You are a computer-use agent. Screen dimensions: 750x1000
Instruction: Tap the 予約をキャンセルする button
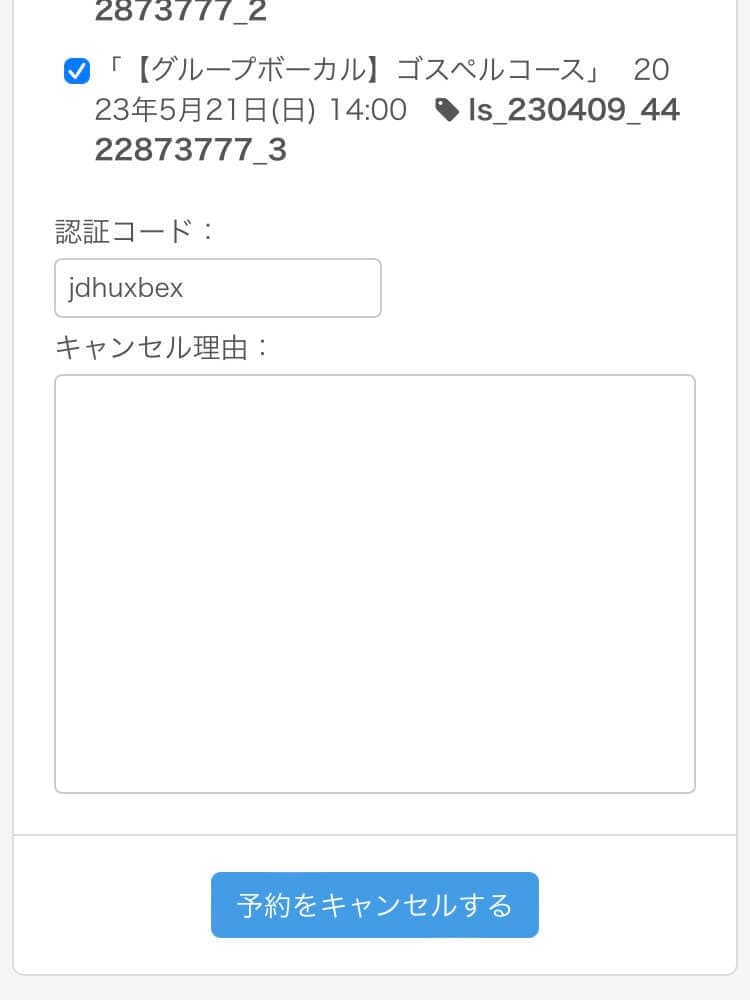point(374,905)
